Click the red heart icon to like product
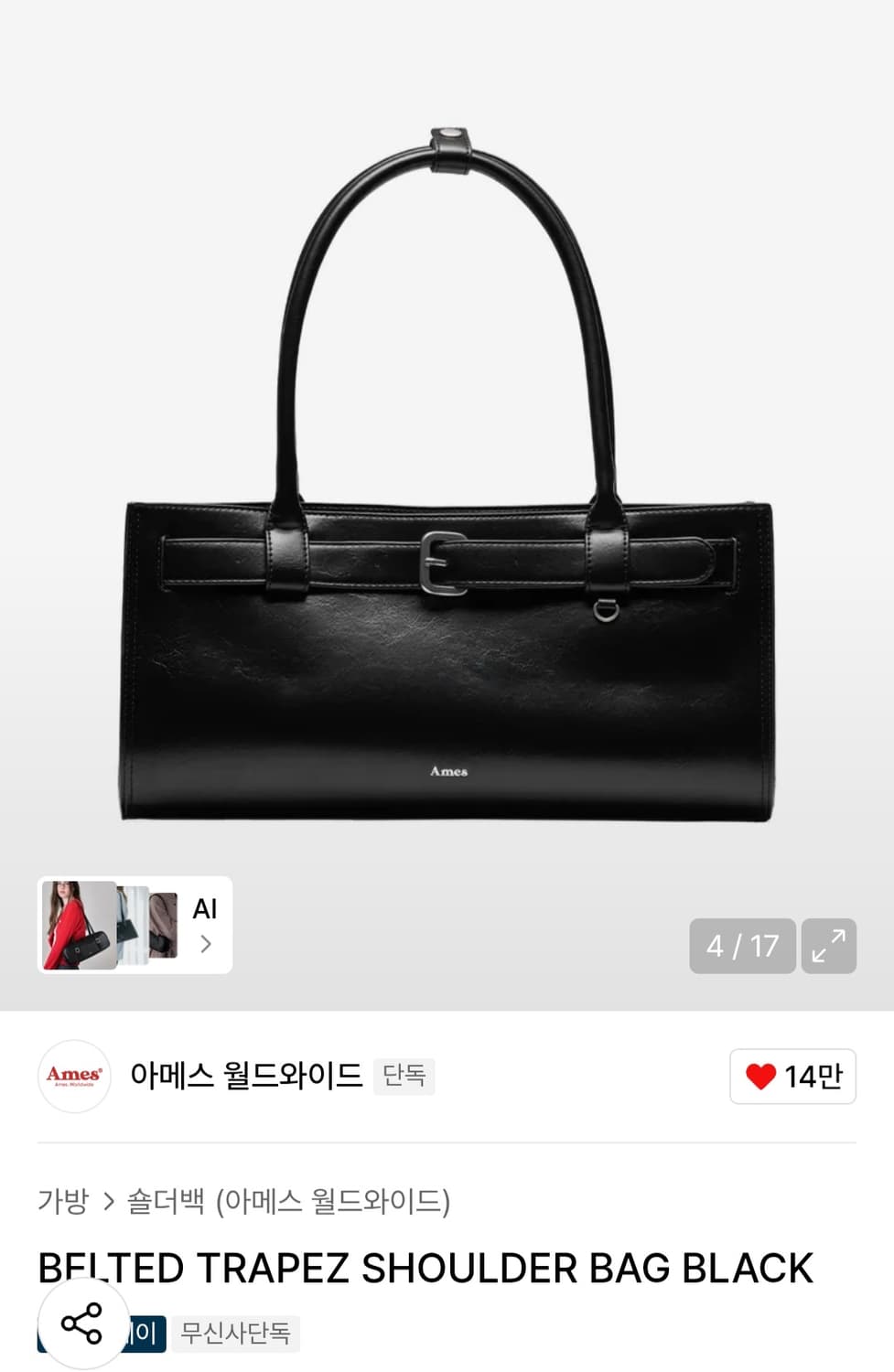 tap(762, 1077)
